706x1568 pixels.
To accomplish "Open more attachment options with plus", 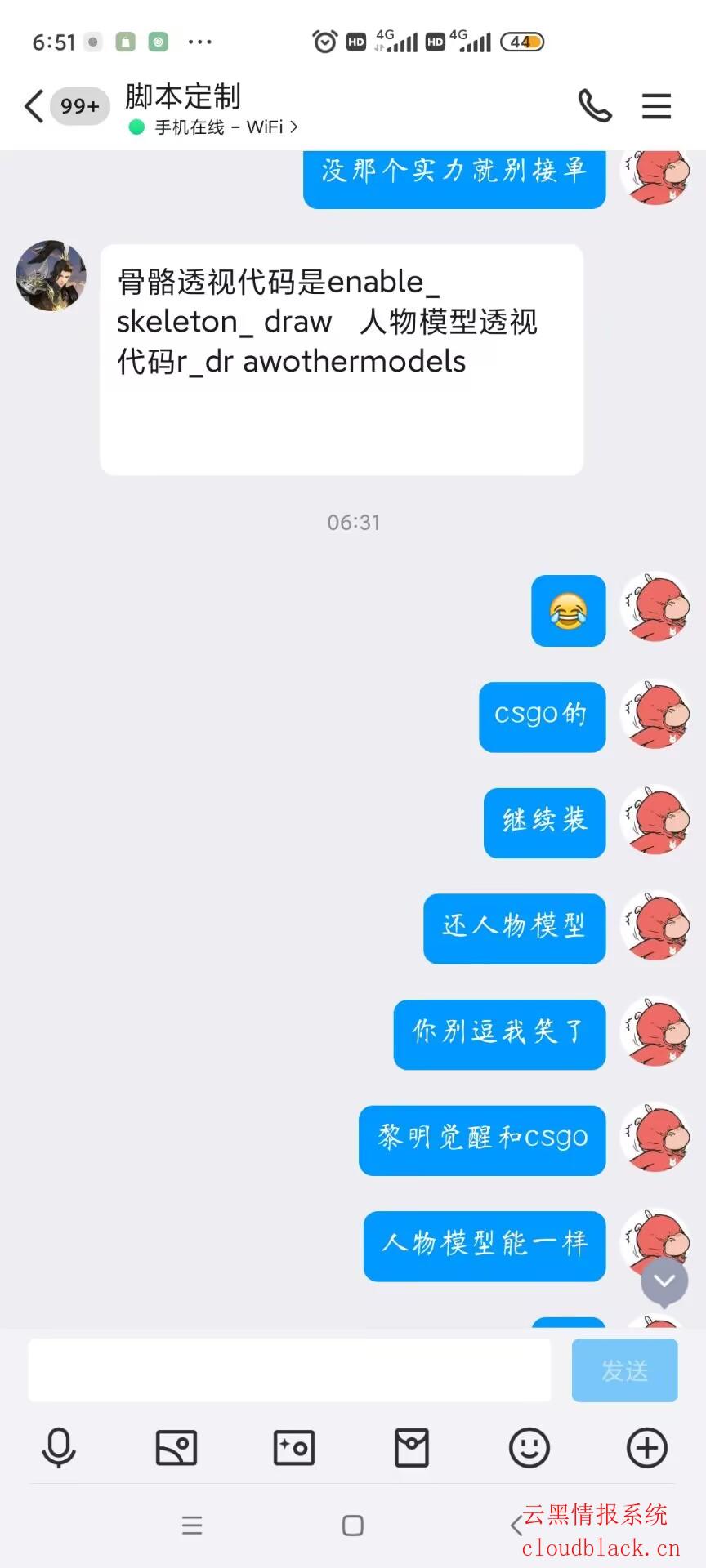I will 646,1448.
